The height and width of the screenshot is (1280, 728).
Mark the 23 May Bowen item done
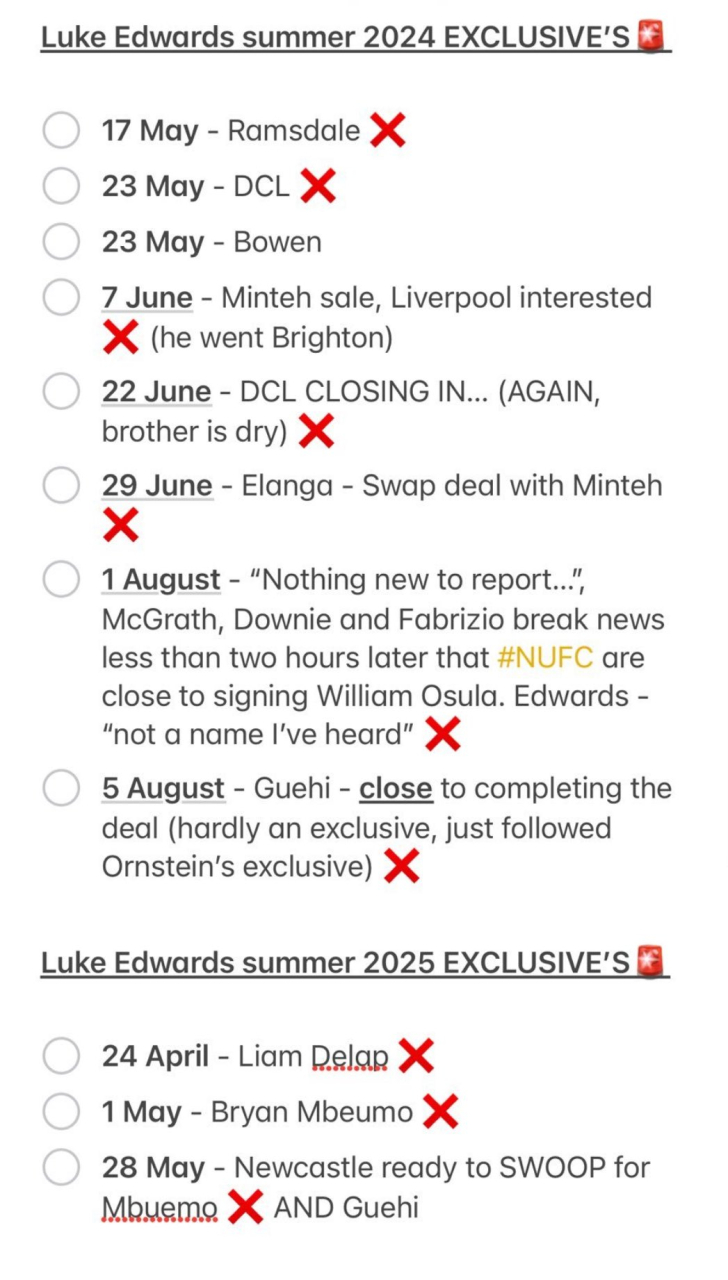click(61, 242)
